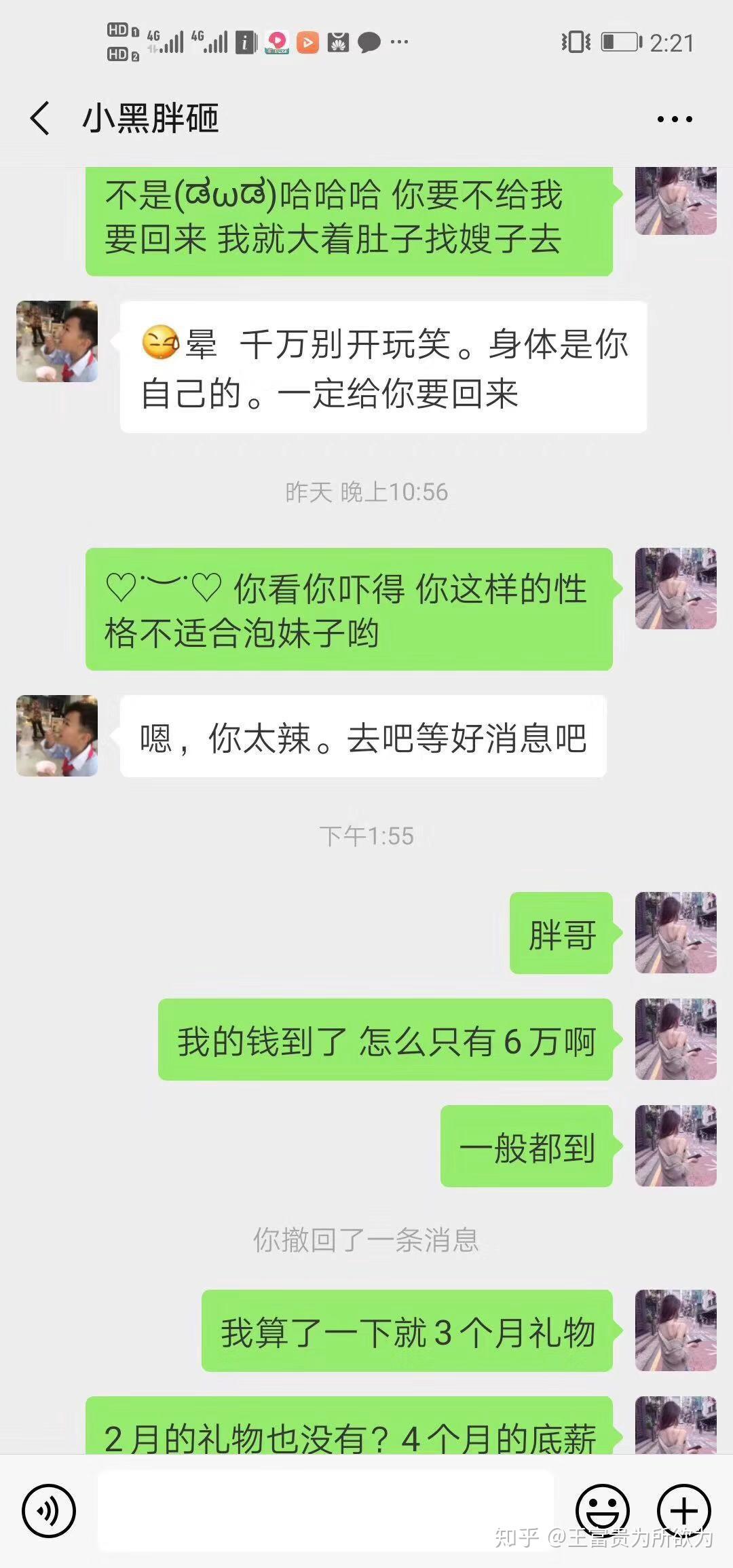Screen dimensions: 733x1568
Task: Open chat info via three-dot menu
Action: tap(675, 119)
